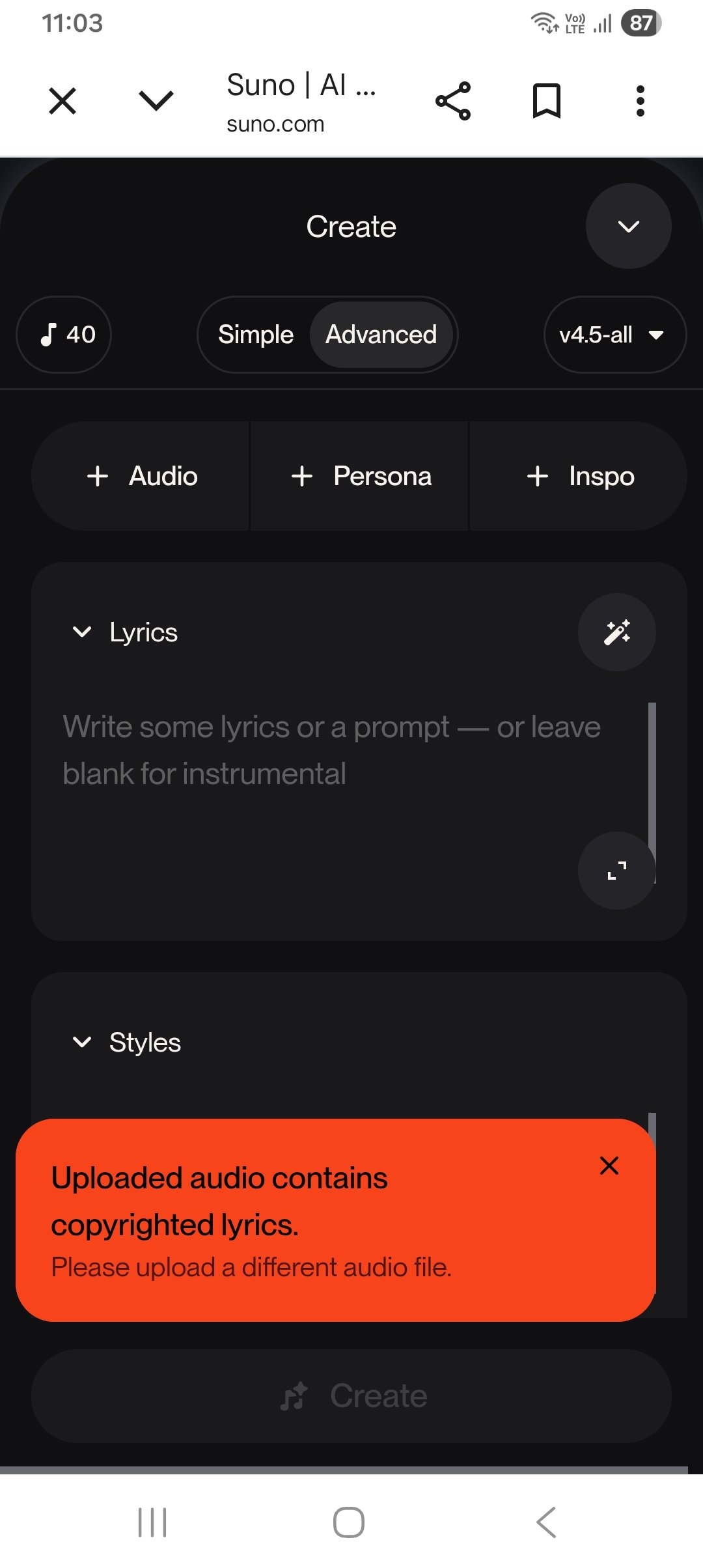Select the Advanced mode tab
The width and height of the screenshot is (703, 1568).
click(381, 335)
